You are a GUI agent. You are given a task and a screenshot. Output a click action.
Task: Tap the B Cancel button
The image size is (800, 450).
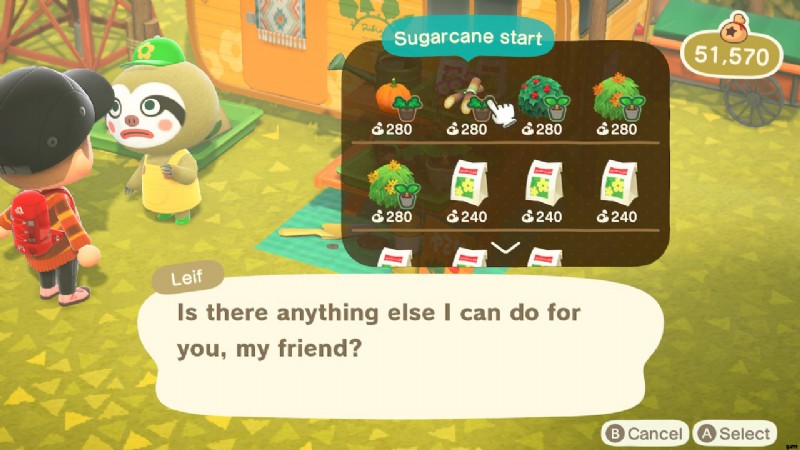coord(644,433)
